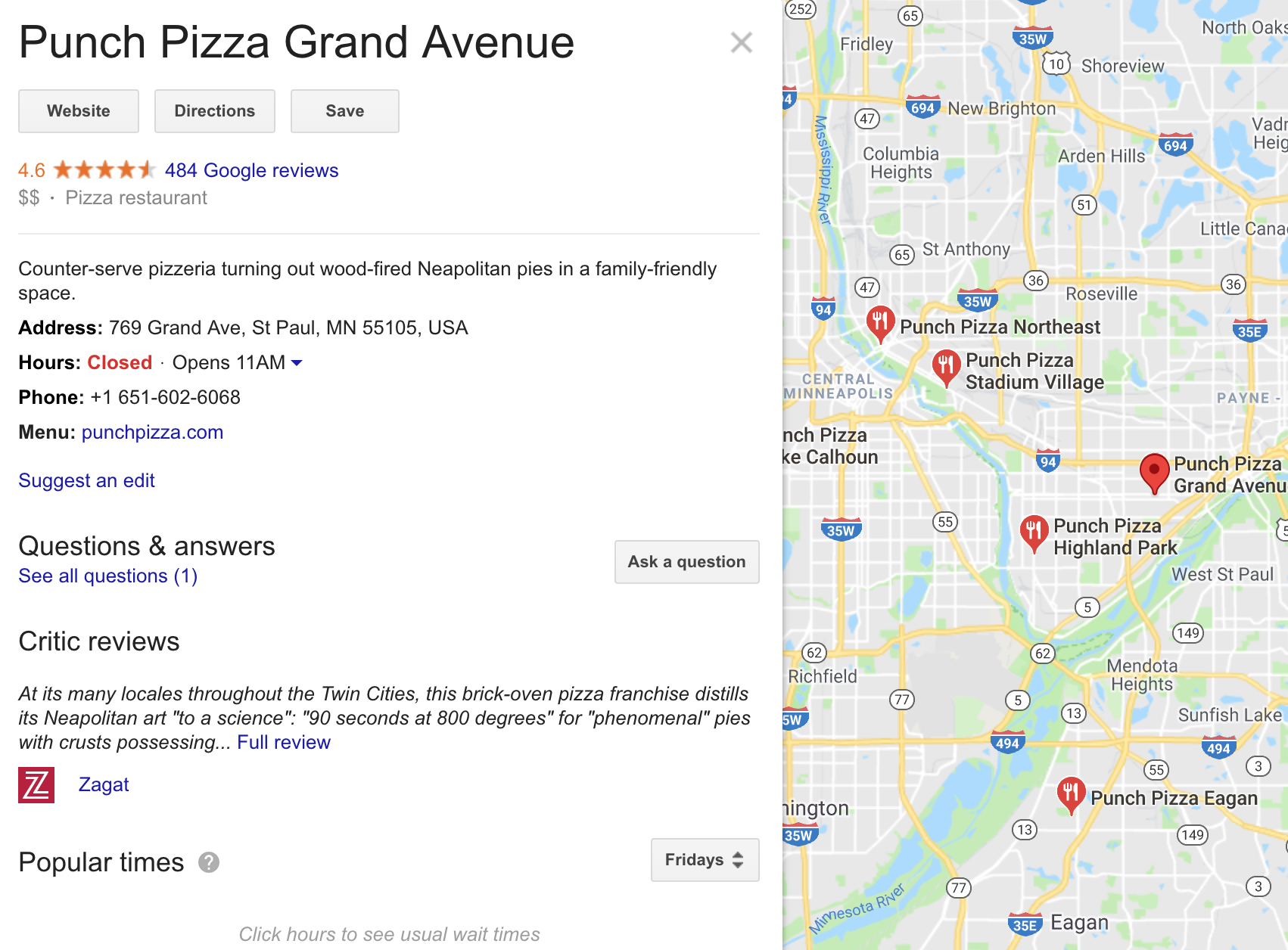Image resolution: width=1288 pixels, height=950 pixels.
Task: Show help for Popular times
Action: (209, 863)
